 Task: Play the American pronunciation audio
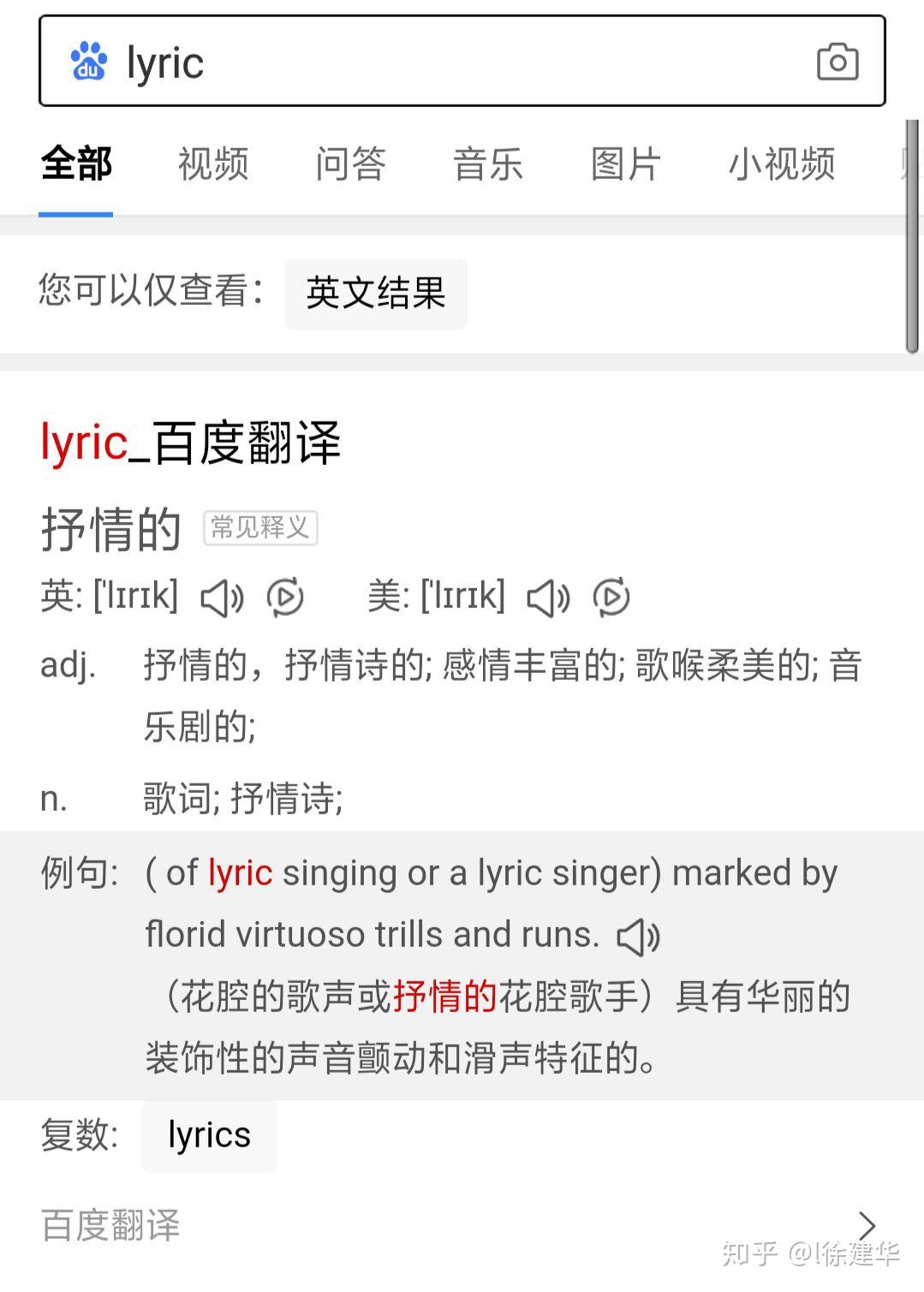tap(546, 597)
